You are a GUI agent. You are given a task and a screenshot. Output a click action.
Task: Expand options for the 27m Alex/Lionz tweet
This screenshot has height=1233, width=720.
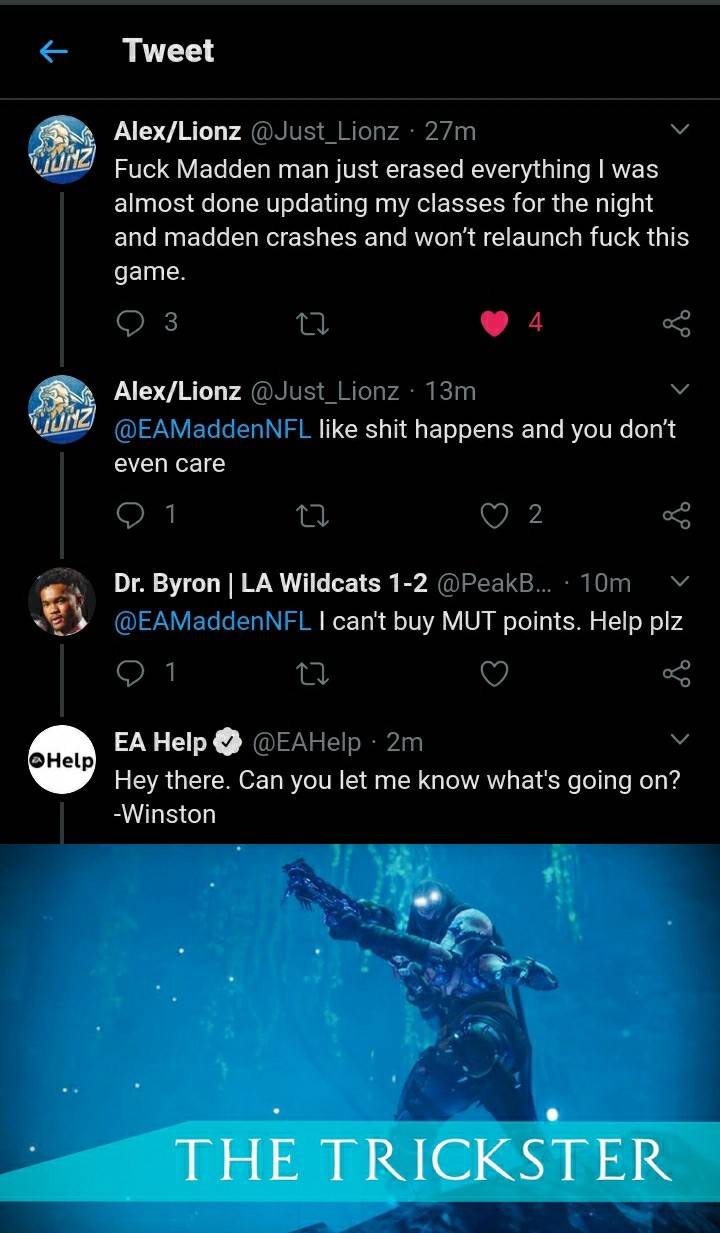pos(679,130)
